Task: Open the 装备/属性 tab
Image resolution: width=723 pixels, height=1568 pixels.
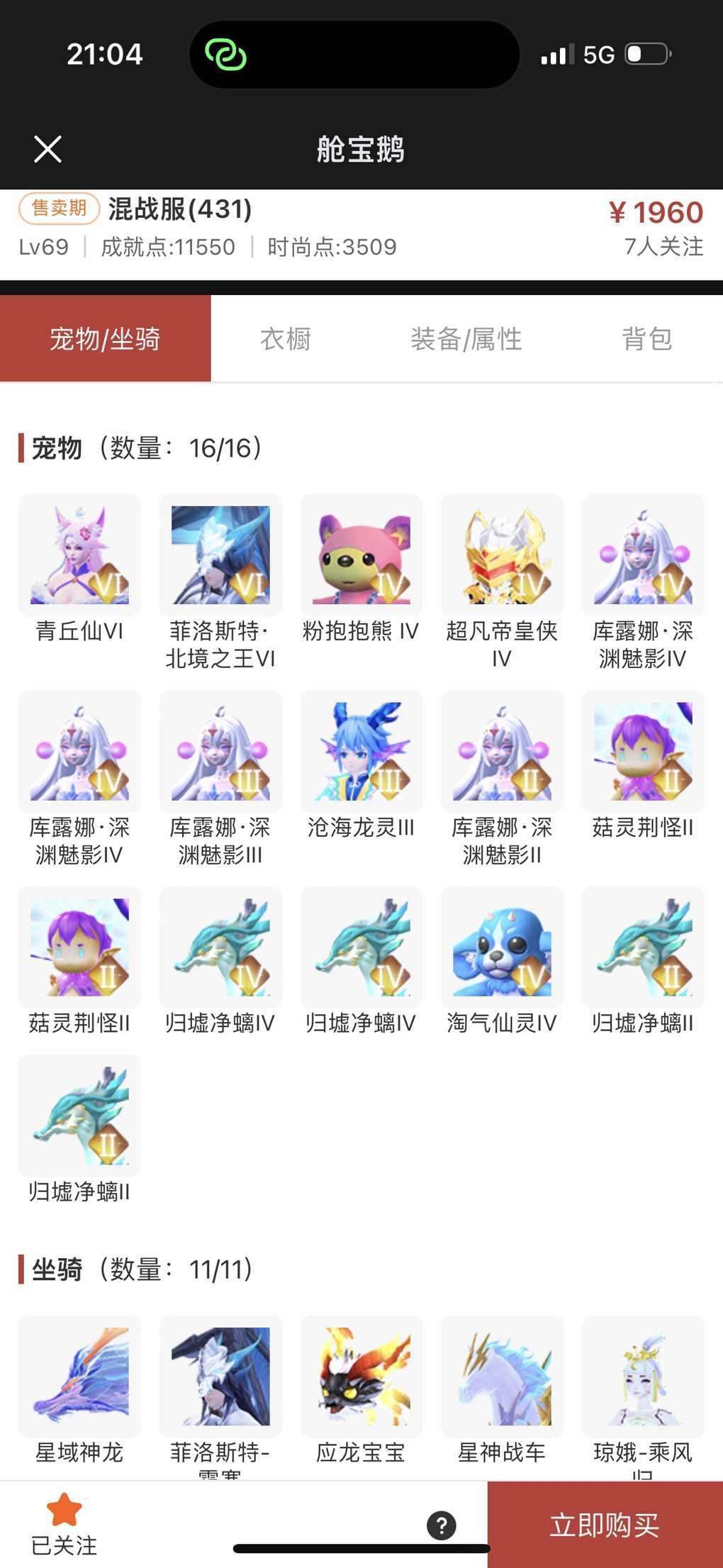Action: click(x=466, y=339)
